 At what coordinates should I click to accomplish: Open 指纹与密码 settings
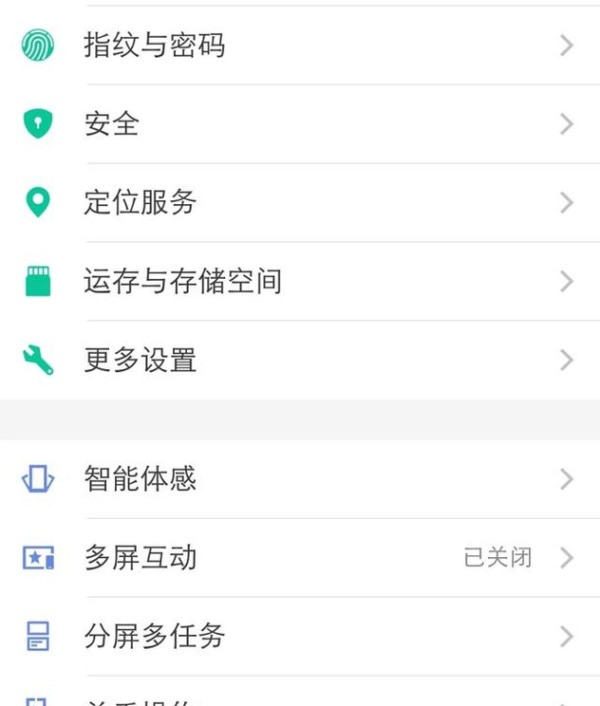click(x=155, y=46)
